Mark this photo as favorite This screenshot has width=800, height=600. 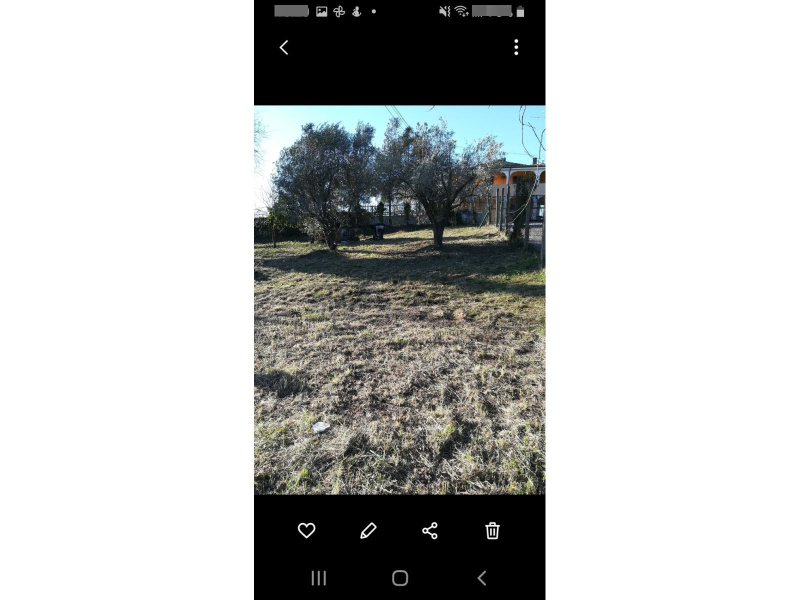point(307,531)
